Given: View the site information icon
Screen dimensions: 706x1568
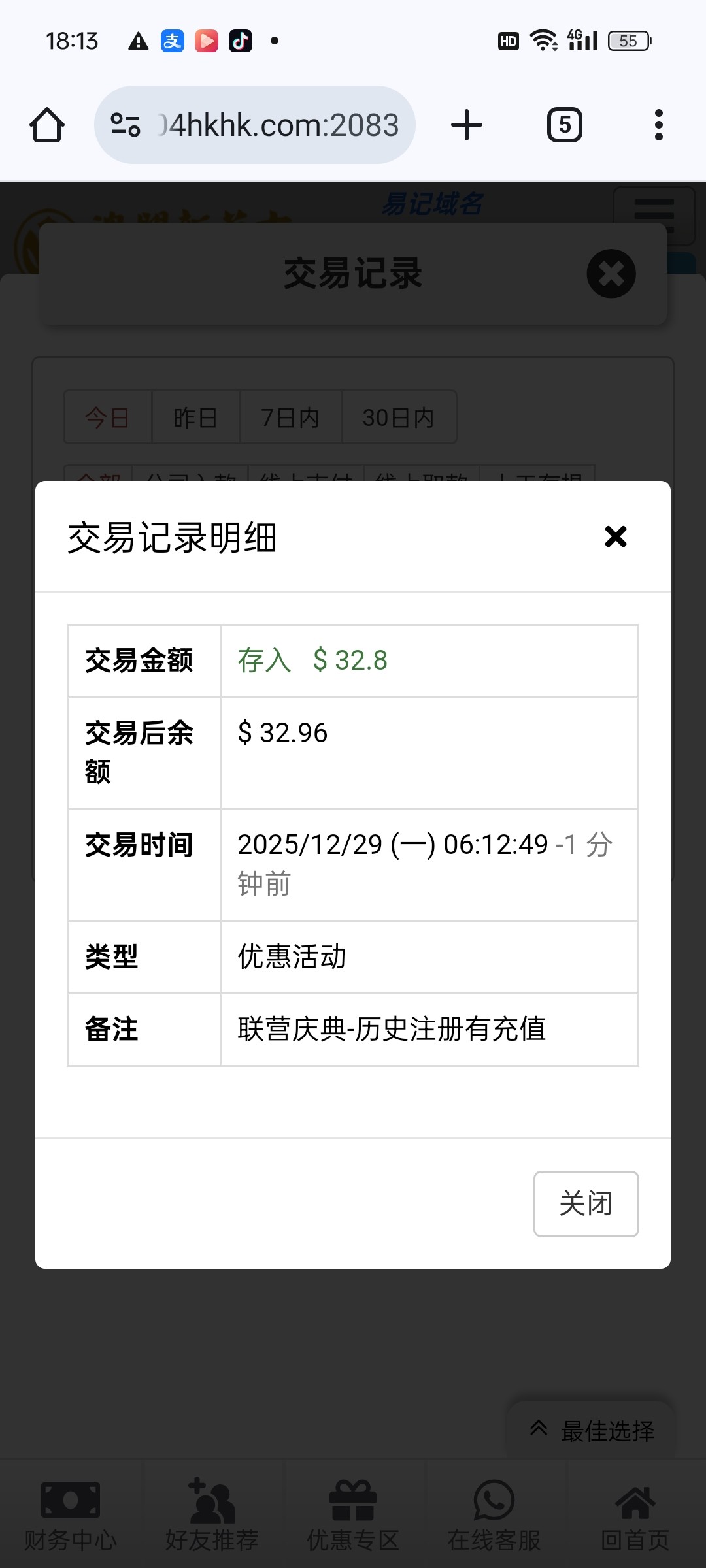Looking at the screenshot, I should [x=126, y=125].
